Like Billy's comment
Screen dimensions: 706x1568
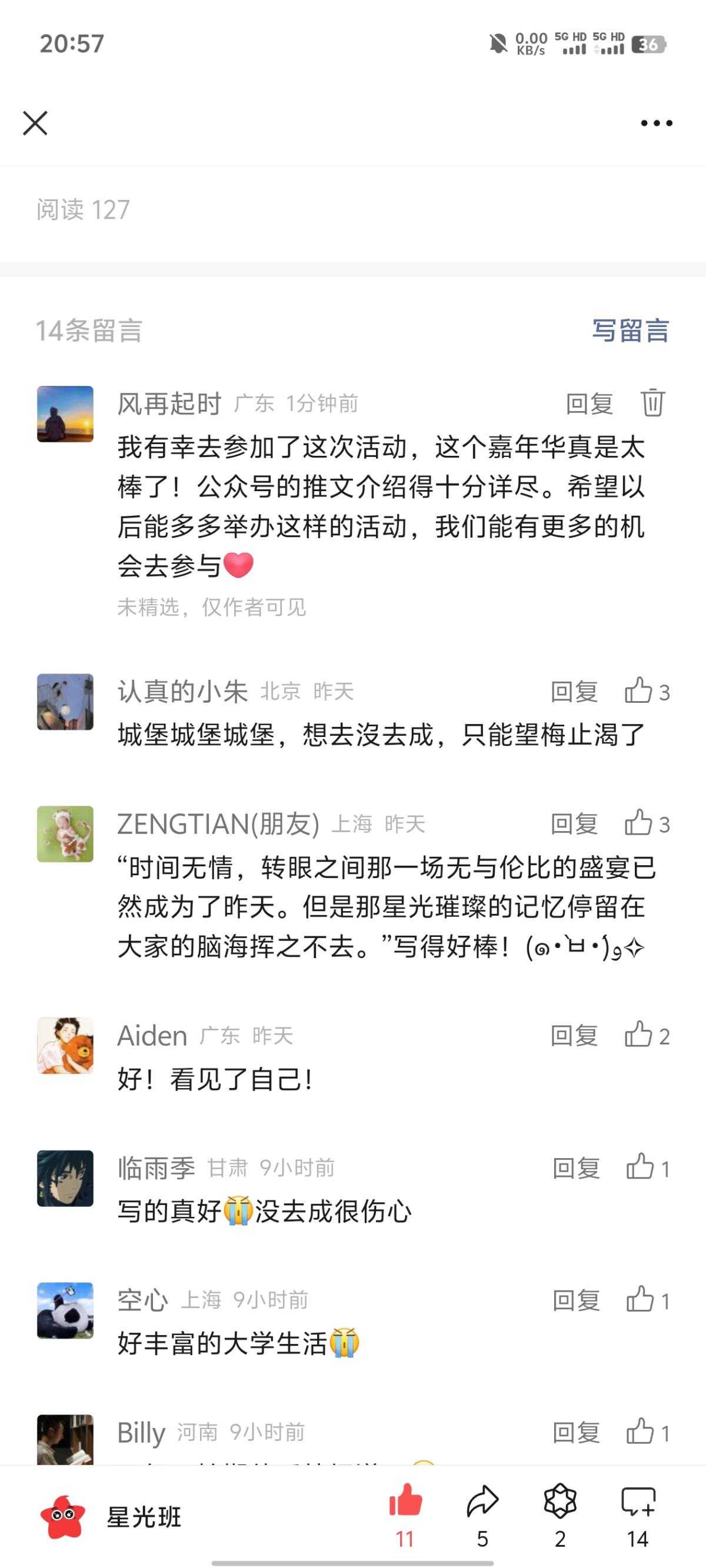click(648, 1432)
